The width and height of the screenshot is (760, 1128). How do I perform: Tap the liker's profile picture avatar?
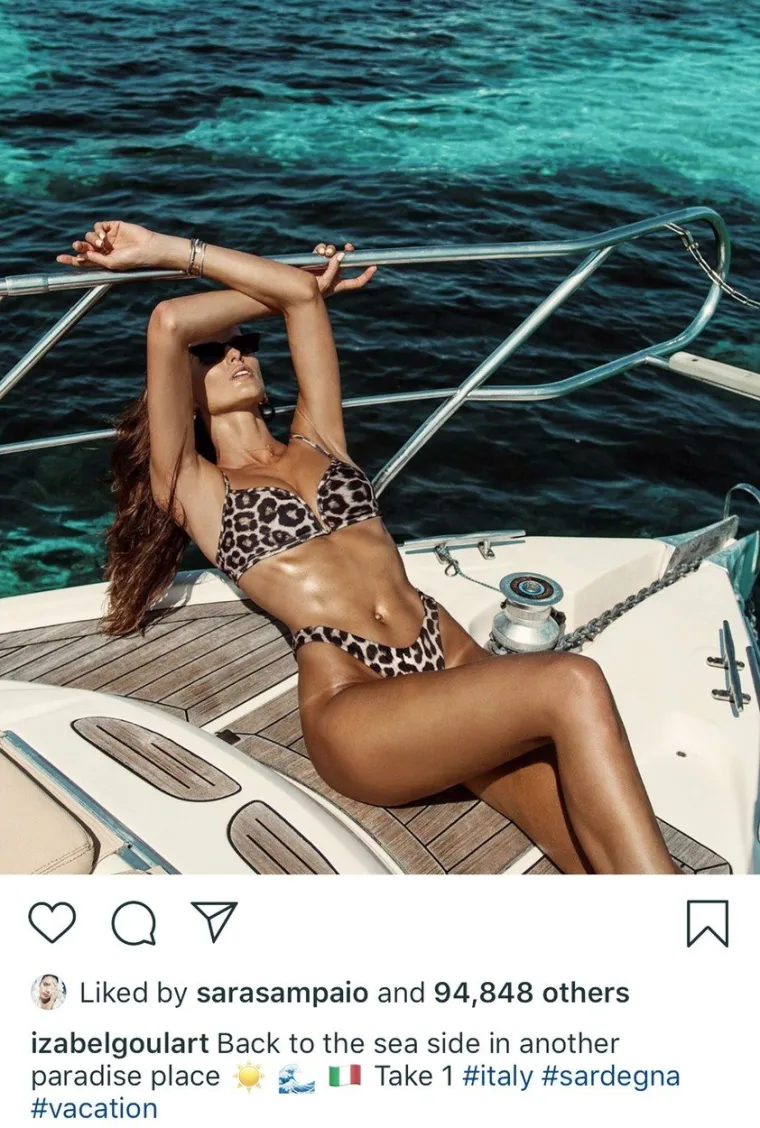[48, 992]
